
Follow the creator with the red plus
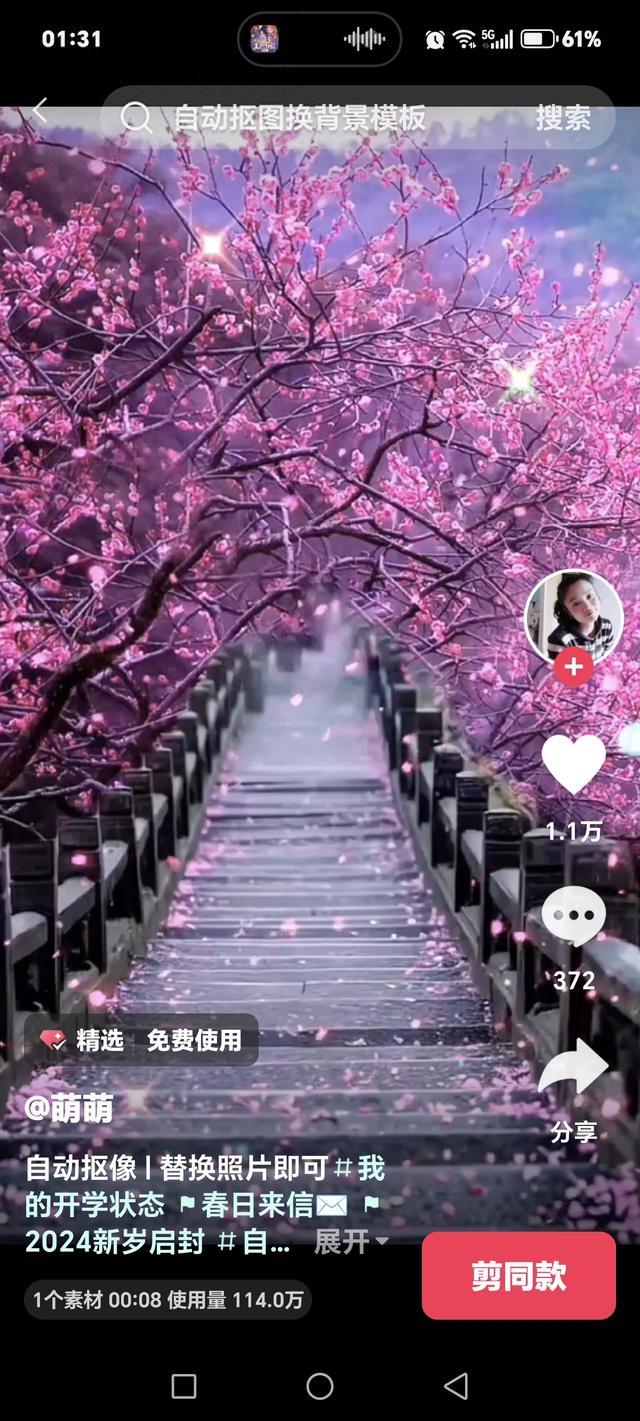click(x=573, y=667)
